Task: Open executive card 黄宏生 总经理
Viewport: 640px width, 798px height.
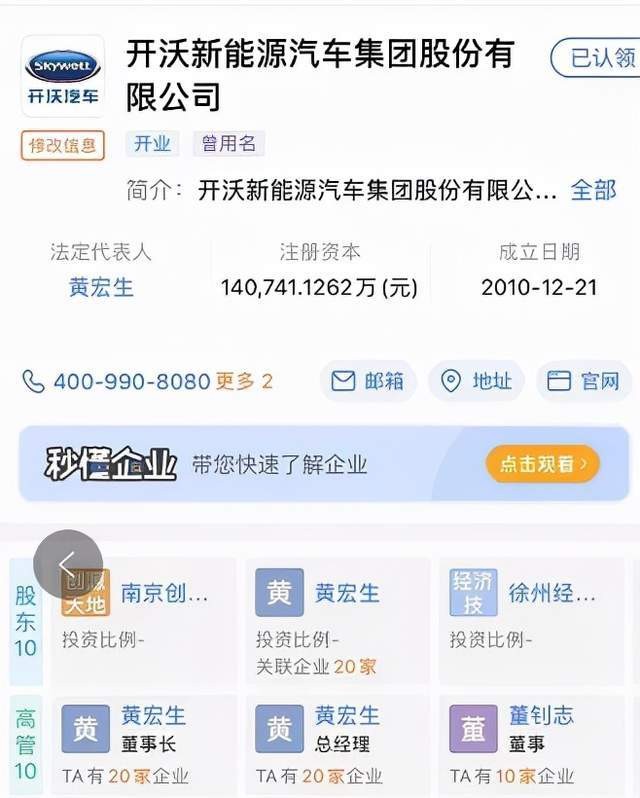Action: click(x=338, y=742)
